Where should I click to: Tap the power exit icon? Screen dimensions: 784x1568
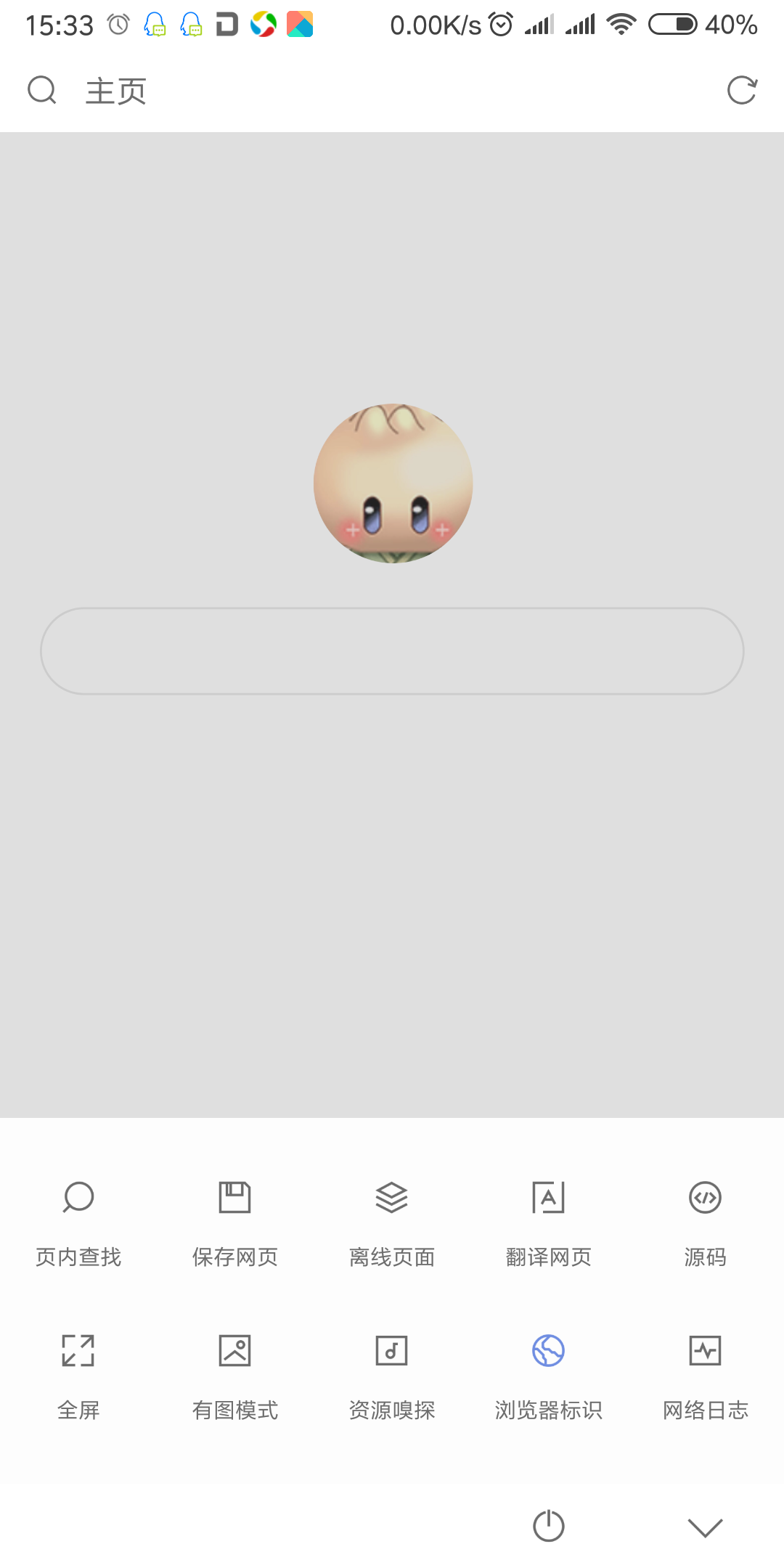click(549, 1525)
